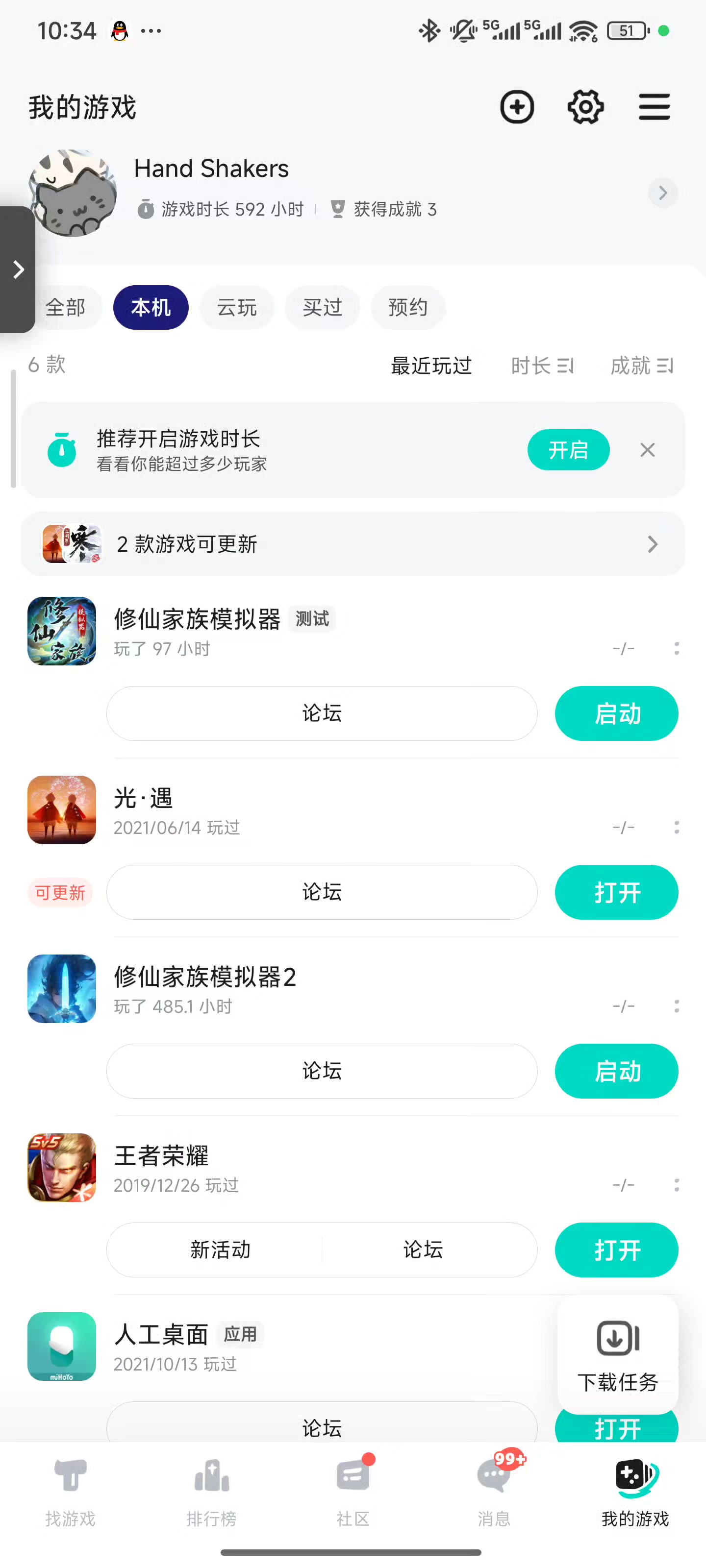Enable game time with 开启 button
The width and height of the screenshot is (706, 1568).
pyautogui.click(x=568, y=450)
